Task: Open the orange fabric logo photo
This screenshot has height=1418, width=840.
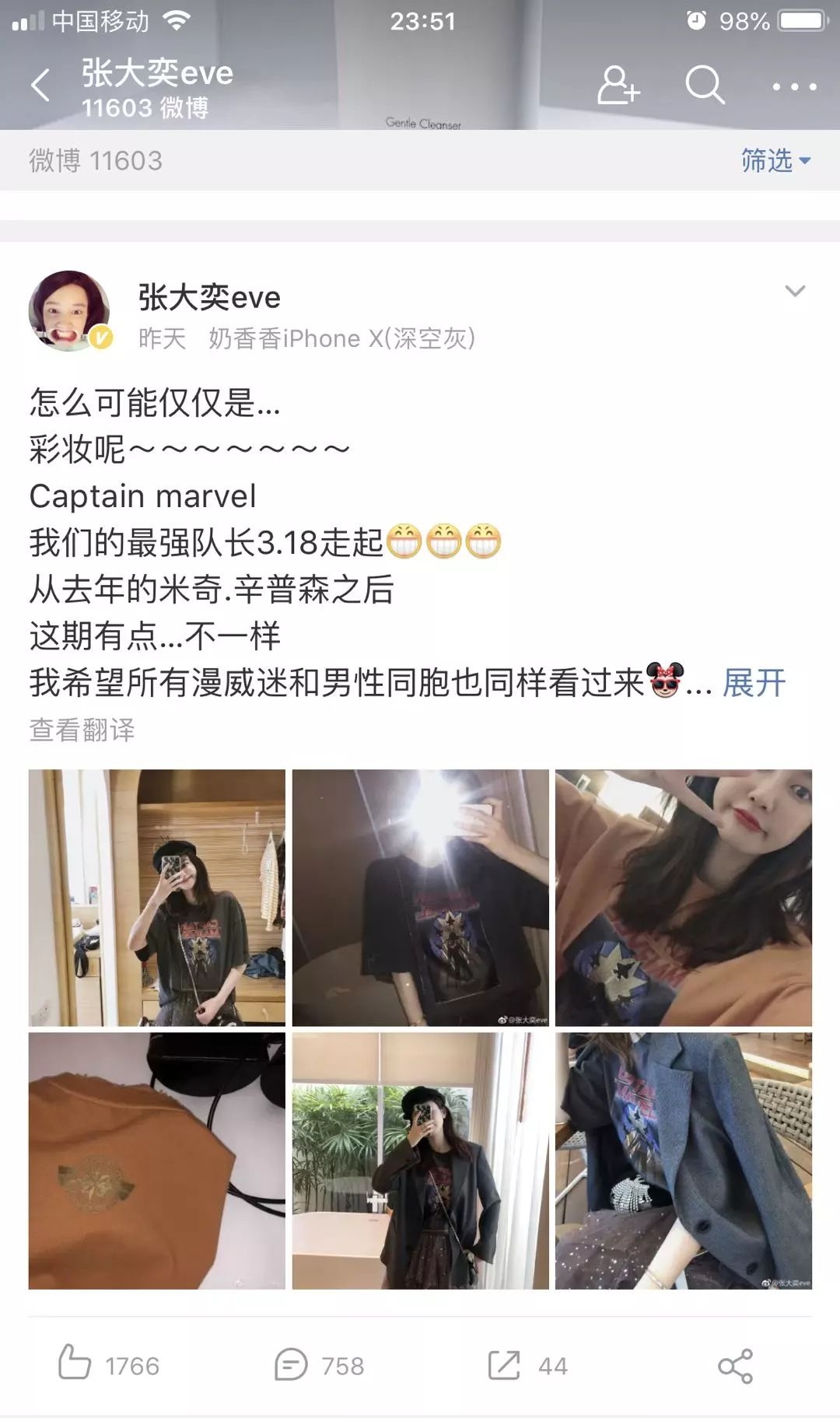Action: [x=157, y=1161]
